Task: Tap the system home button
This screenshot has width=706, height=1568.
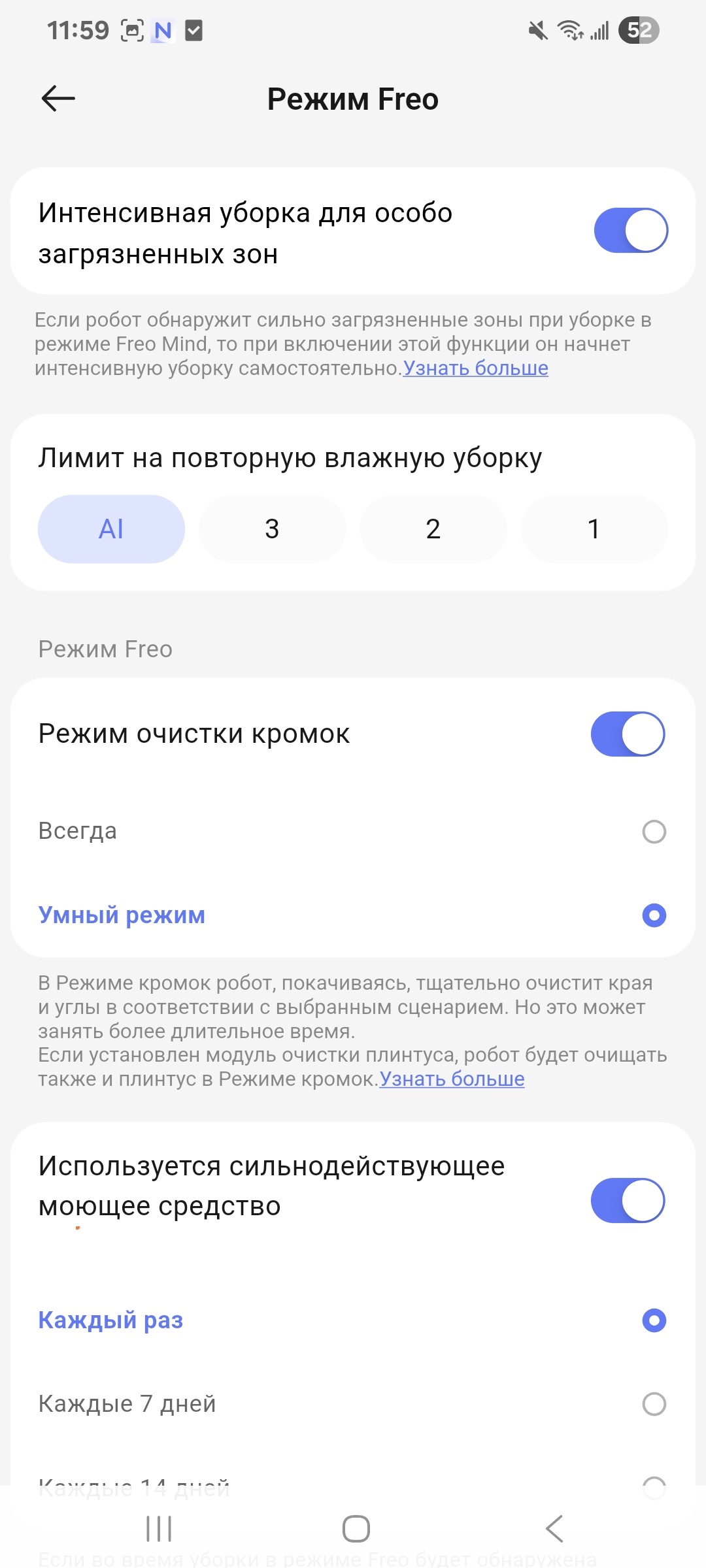Action: (356, 1529)
